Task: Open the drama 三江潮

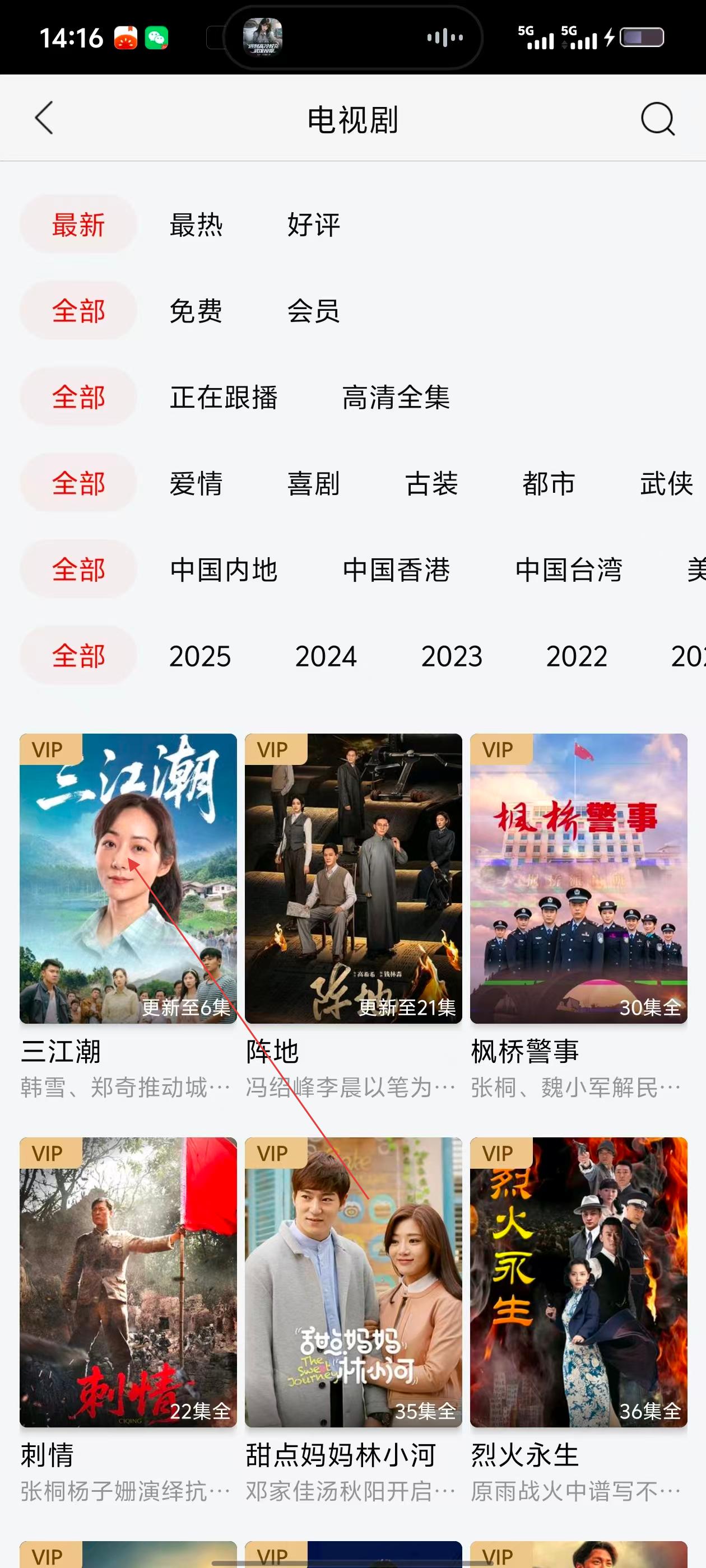Action: (x=128, y=878)
